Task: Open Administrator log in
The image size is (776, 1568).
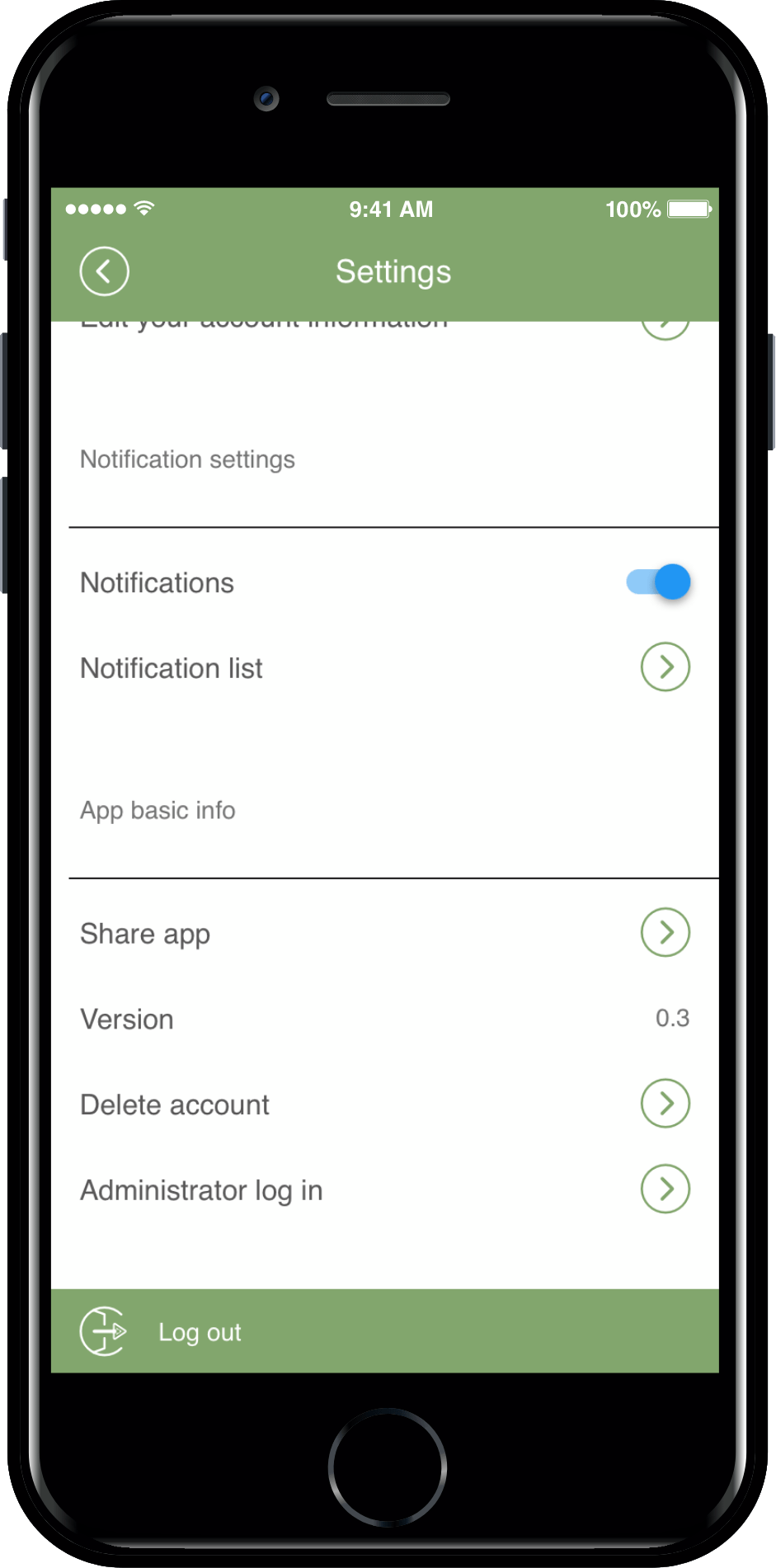Action: pyautogui.click(x=665, y=1189)
